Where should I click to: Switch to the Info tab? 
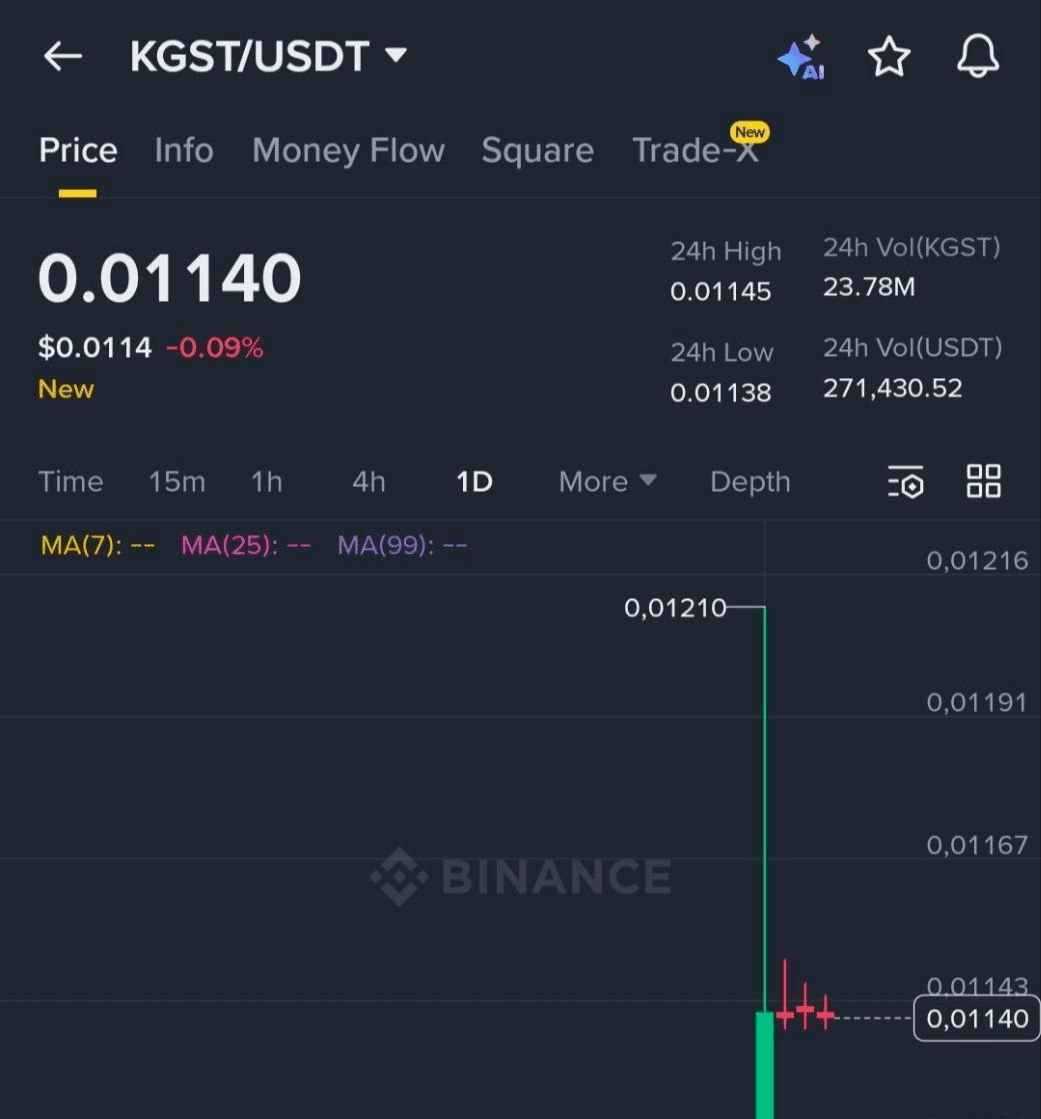pyautogui.click(x=183, y=151)
